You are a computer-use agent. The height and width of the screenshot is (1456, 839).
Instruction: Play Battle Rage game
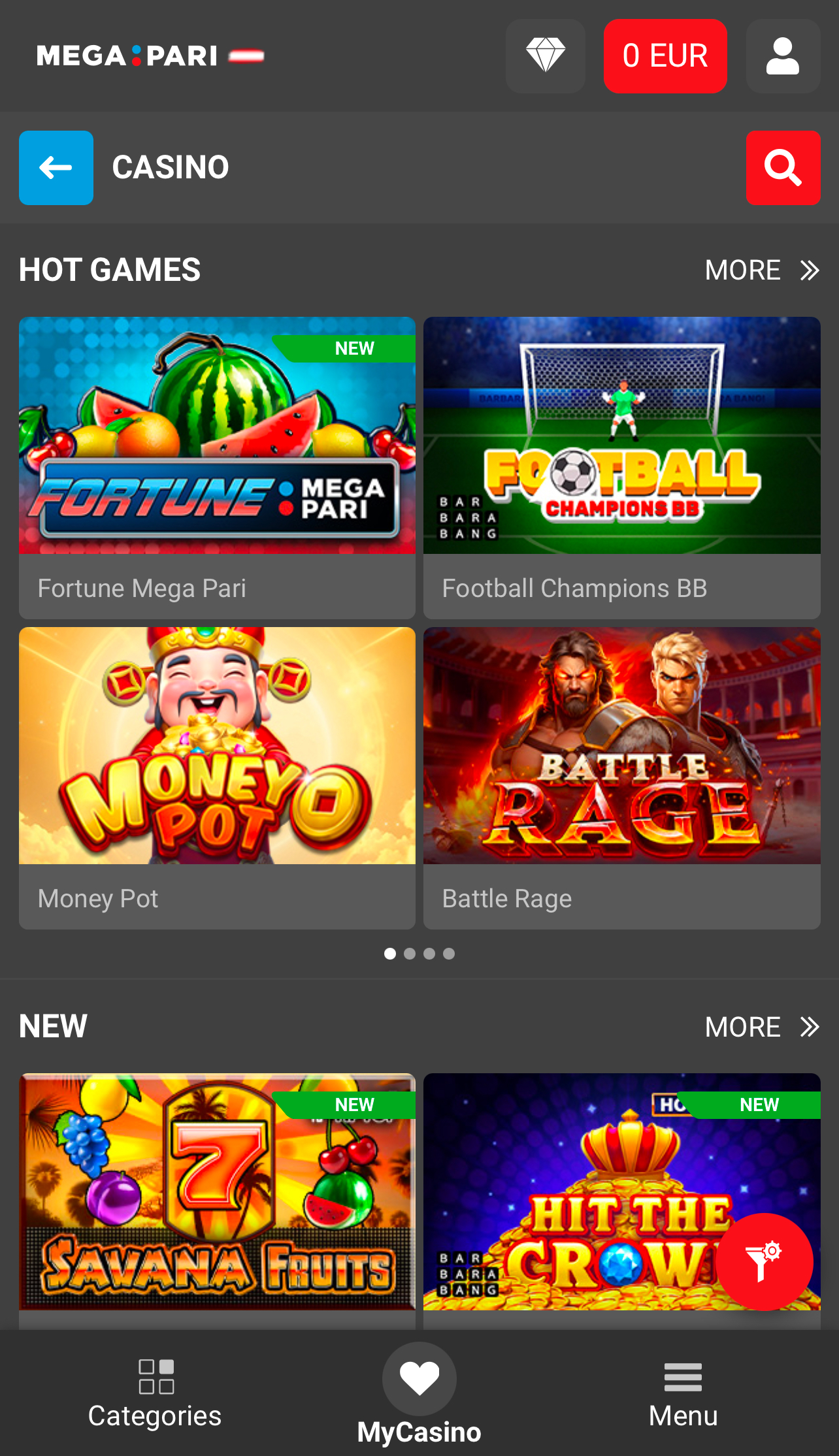point(621,777)
